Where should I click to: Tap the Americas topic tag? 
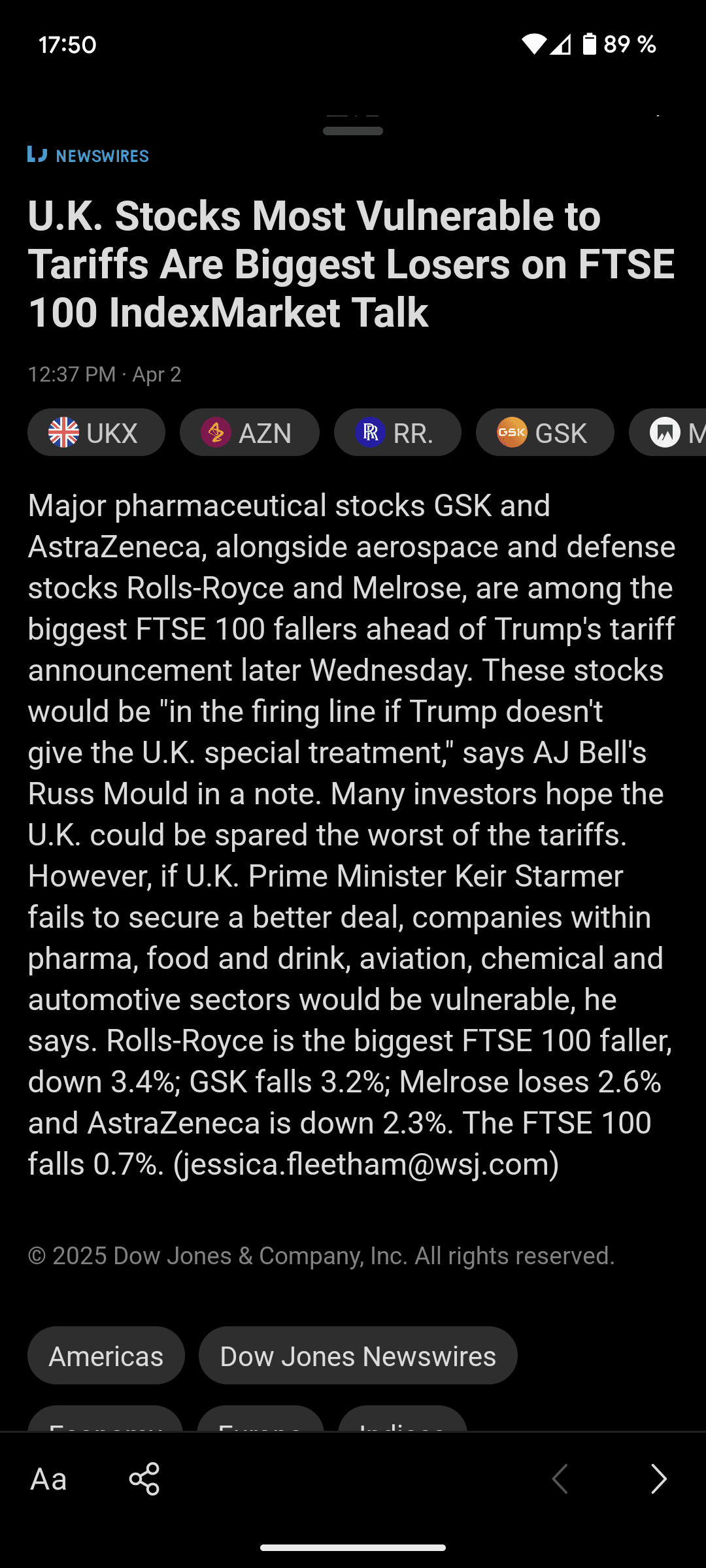(106, 1356)
